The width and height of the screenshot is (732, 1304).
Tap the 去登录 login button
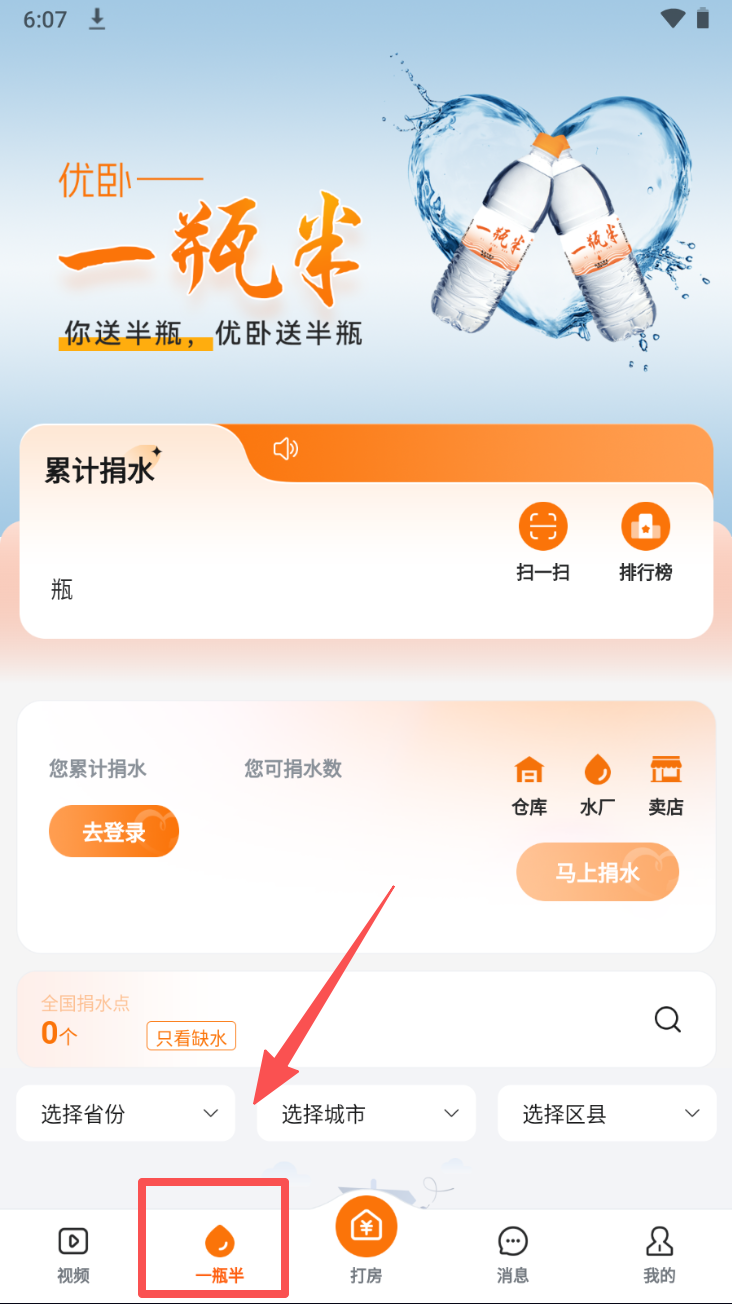click(x=114, y=831)
